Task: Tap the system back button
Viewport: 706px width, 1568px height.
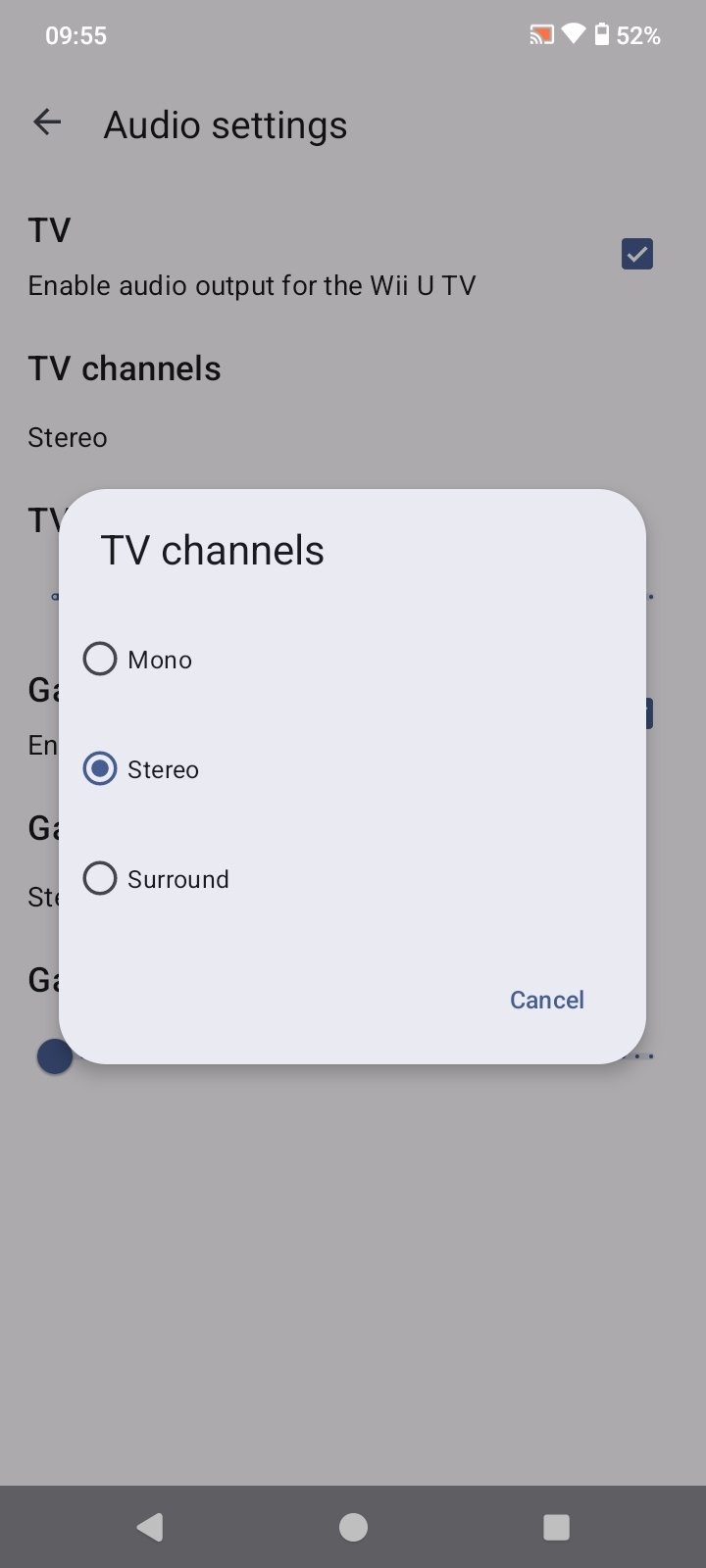Action: coord(150,1527)
